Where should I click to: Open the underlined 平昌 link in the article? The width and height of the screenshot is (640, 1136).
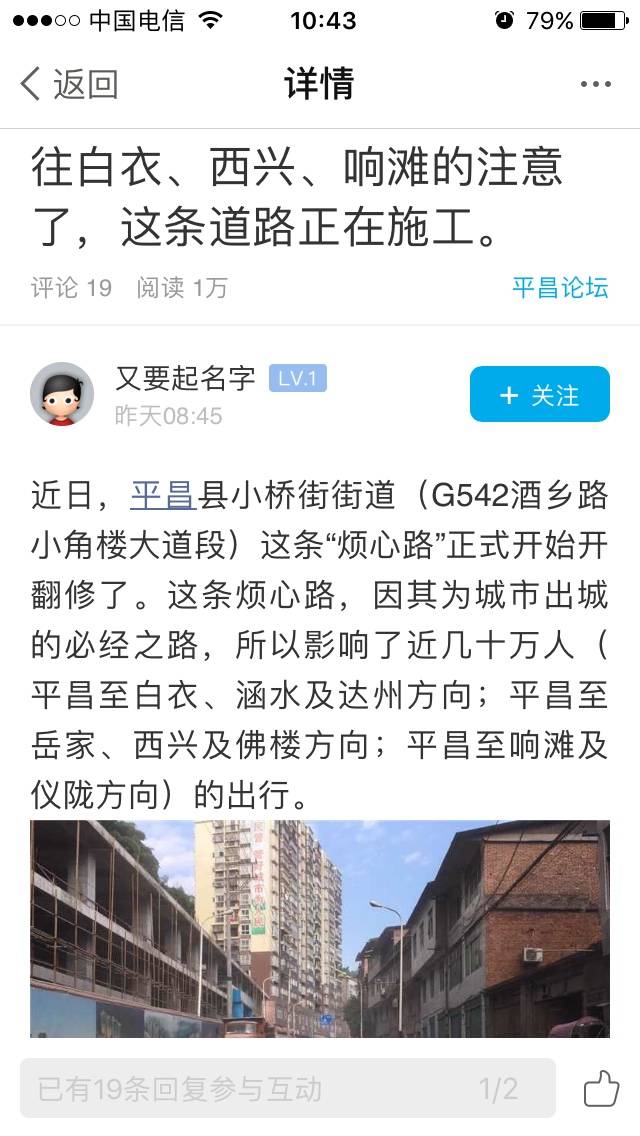pos(161,495)
